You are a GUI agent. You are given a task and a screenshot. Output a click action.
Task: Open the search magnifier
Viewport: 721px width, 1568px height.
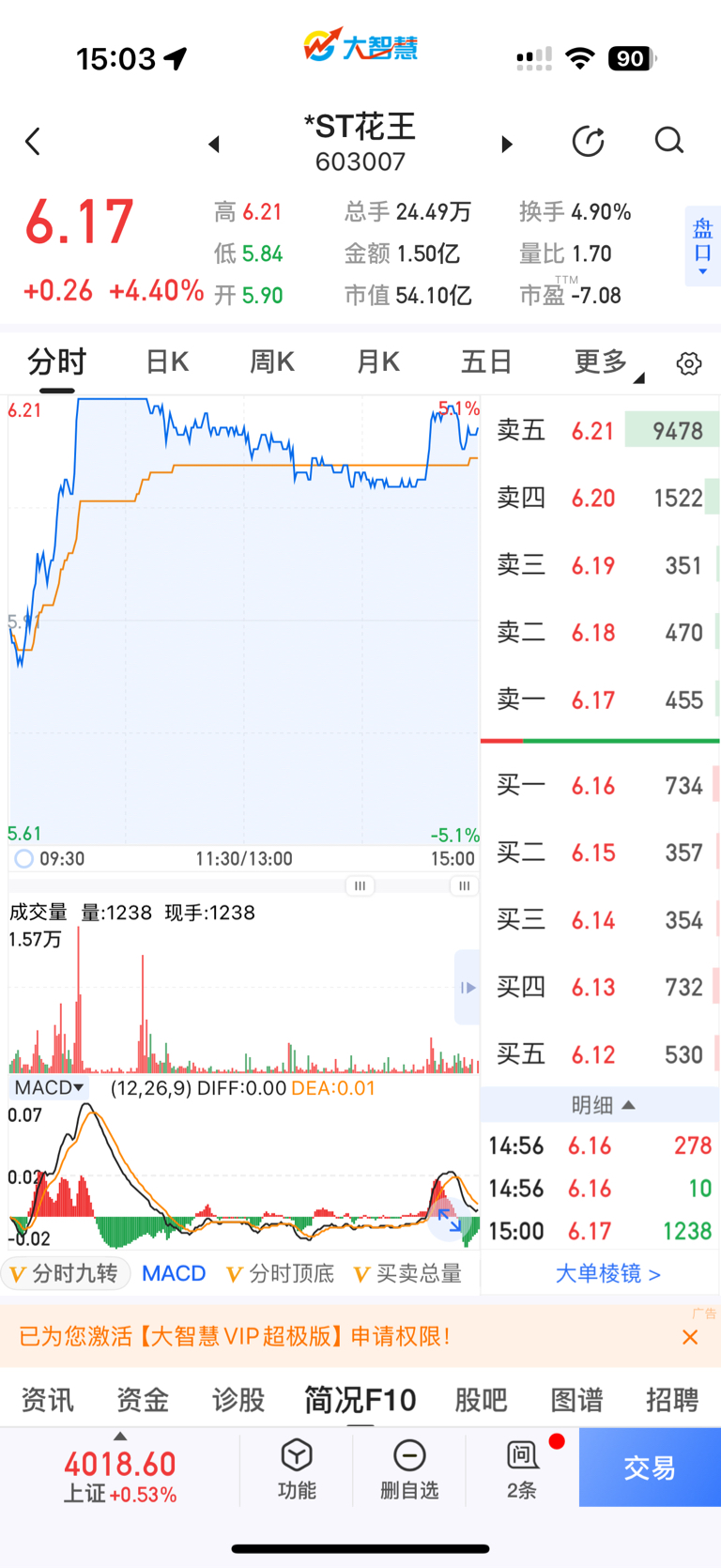tap(669, 141)
